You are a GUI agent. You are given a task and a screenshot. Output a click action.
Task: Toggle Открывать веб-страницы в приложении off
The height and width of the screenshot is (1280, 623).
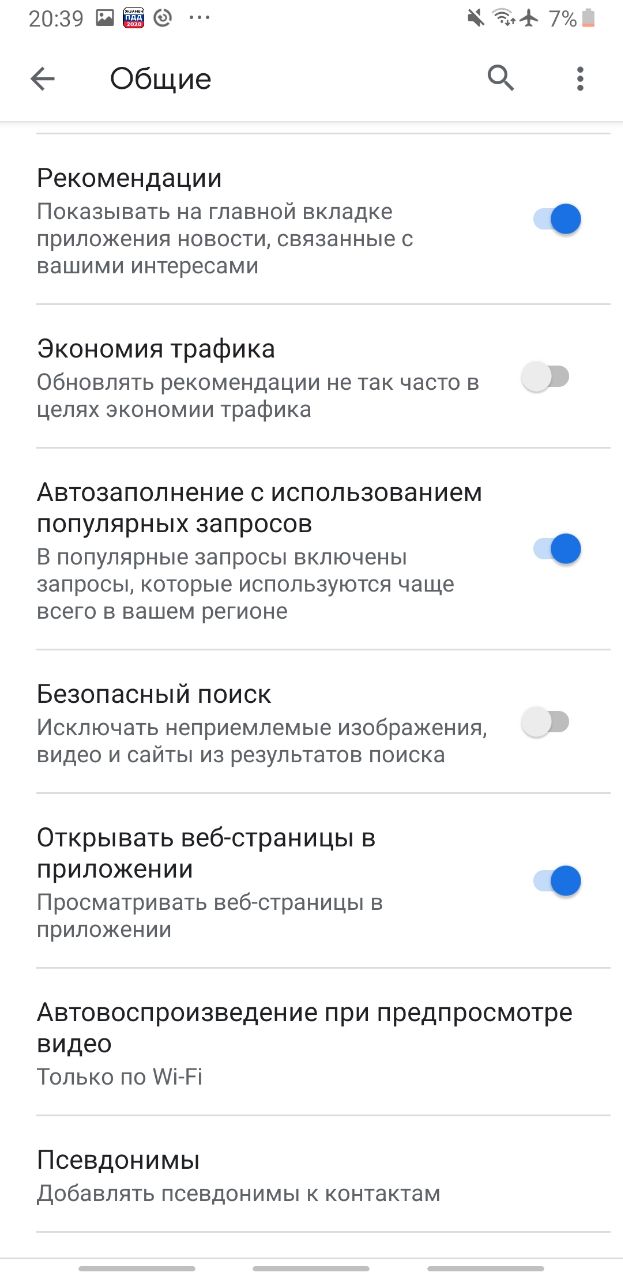[x=557, y=881]
